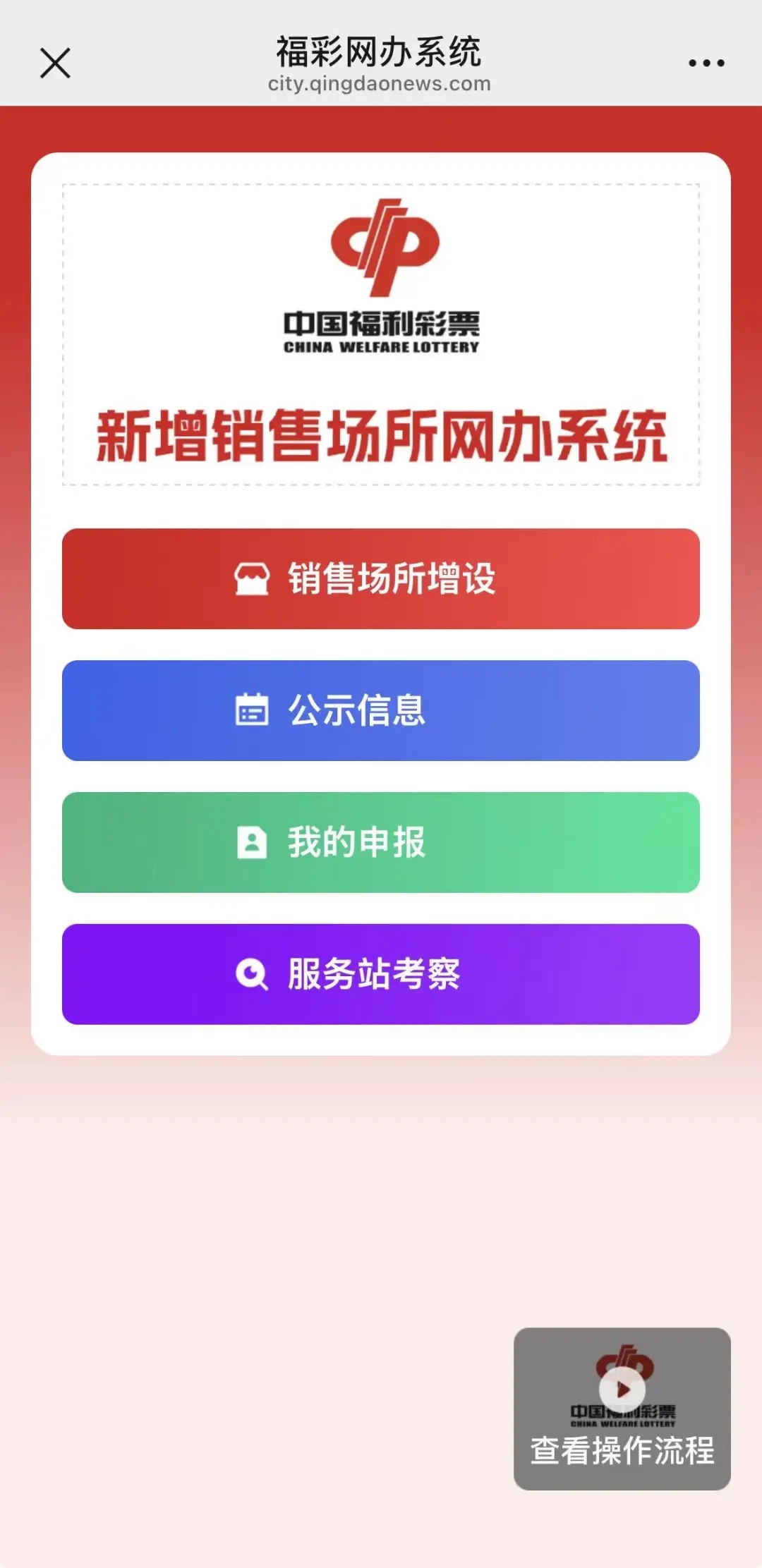Open 我的申报 submissions

381,842
